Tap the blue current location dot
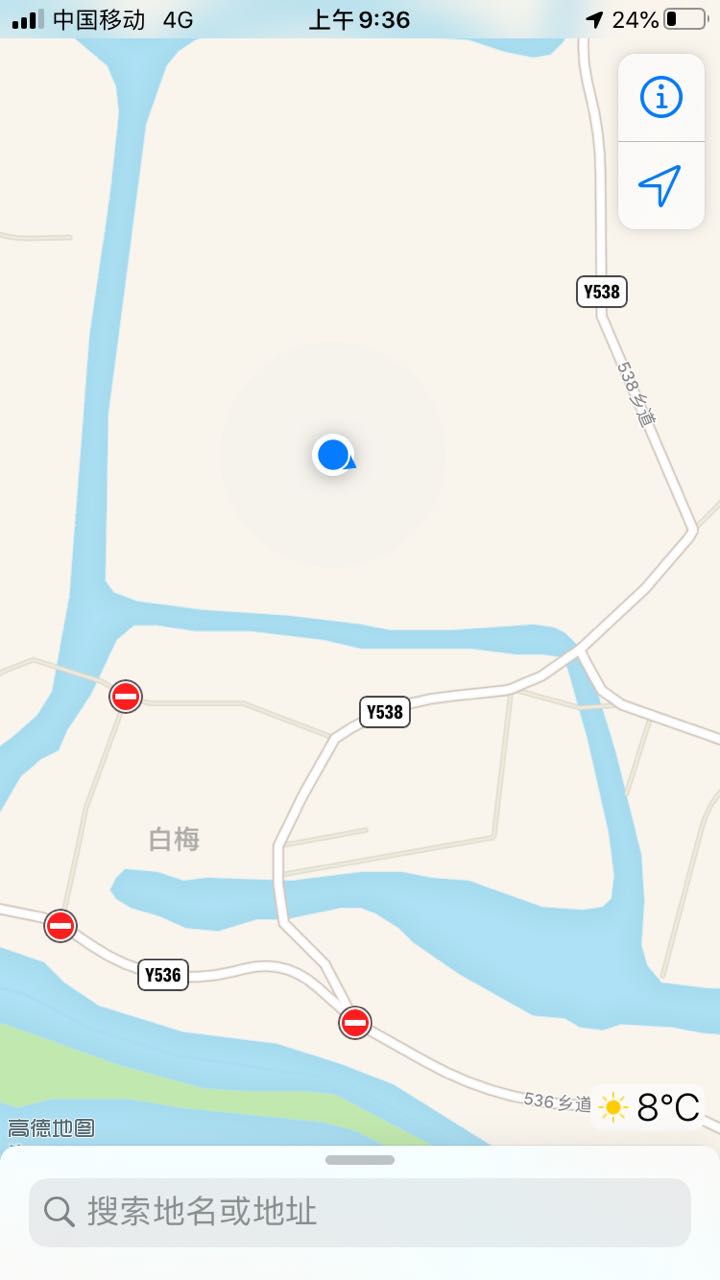Viewport: 720px width, 1280px height. pos(333,455)
